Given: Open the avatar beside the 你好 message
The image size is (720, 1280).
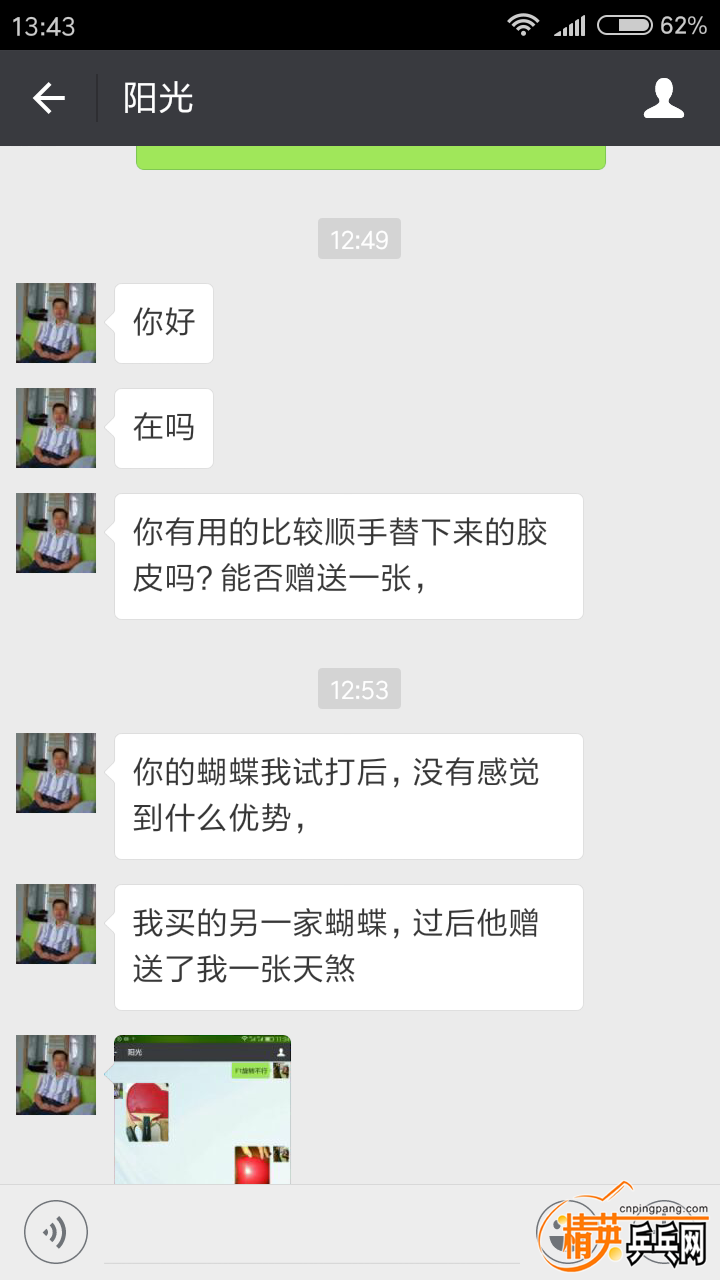Looking at the screenshot, I should click(56, 323).
